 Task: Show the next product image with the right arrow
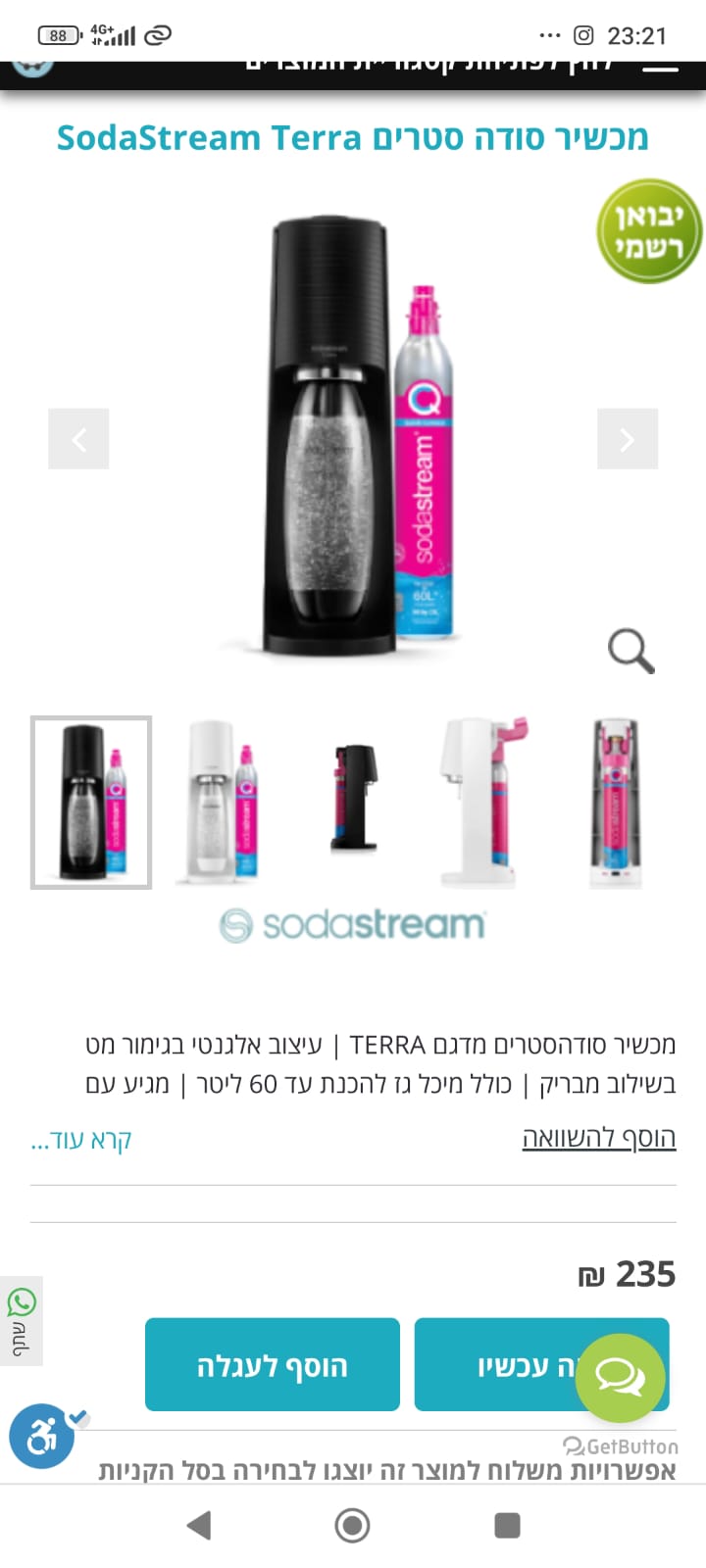[628, 439]
